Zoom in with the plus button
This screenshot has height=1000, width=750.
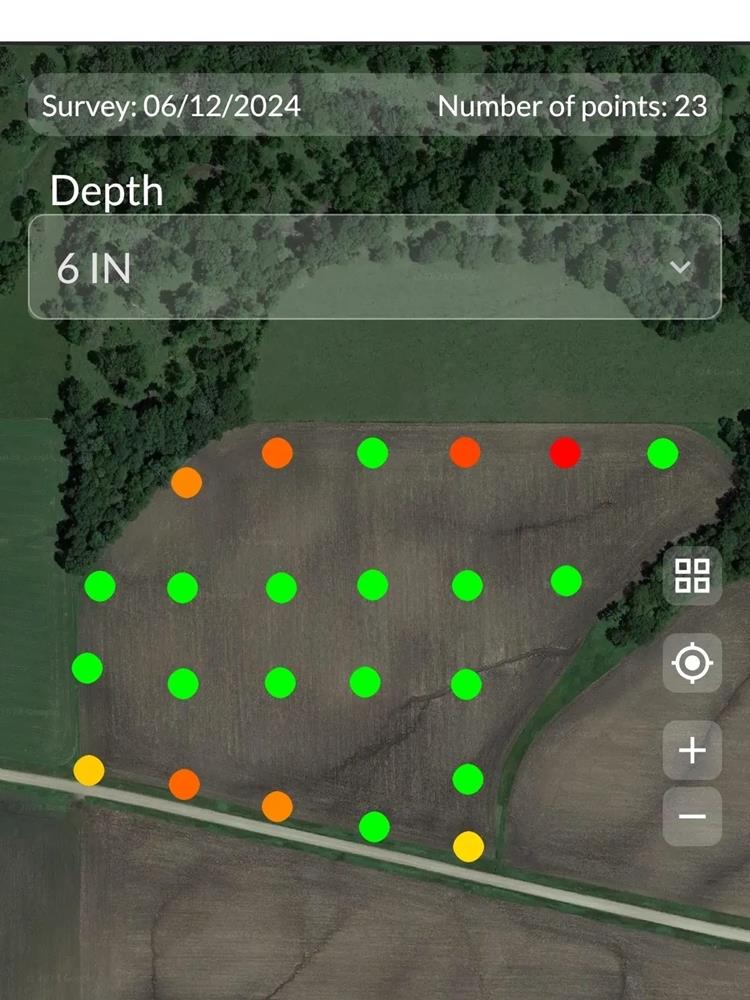pos(692,750)
